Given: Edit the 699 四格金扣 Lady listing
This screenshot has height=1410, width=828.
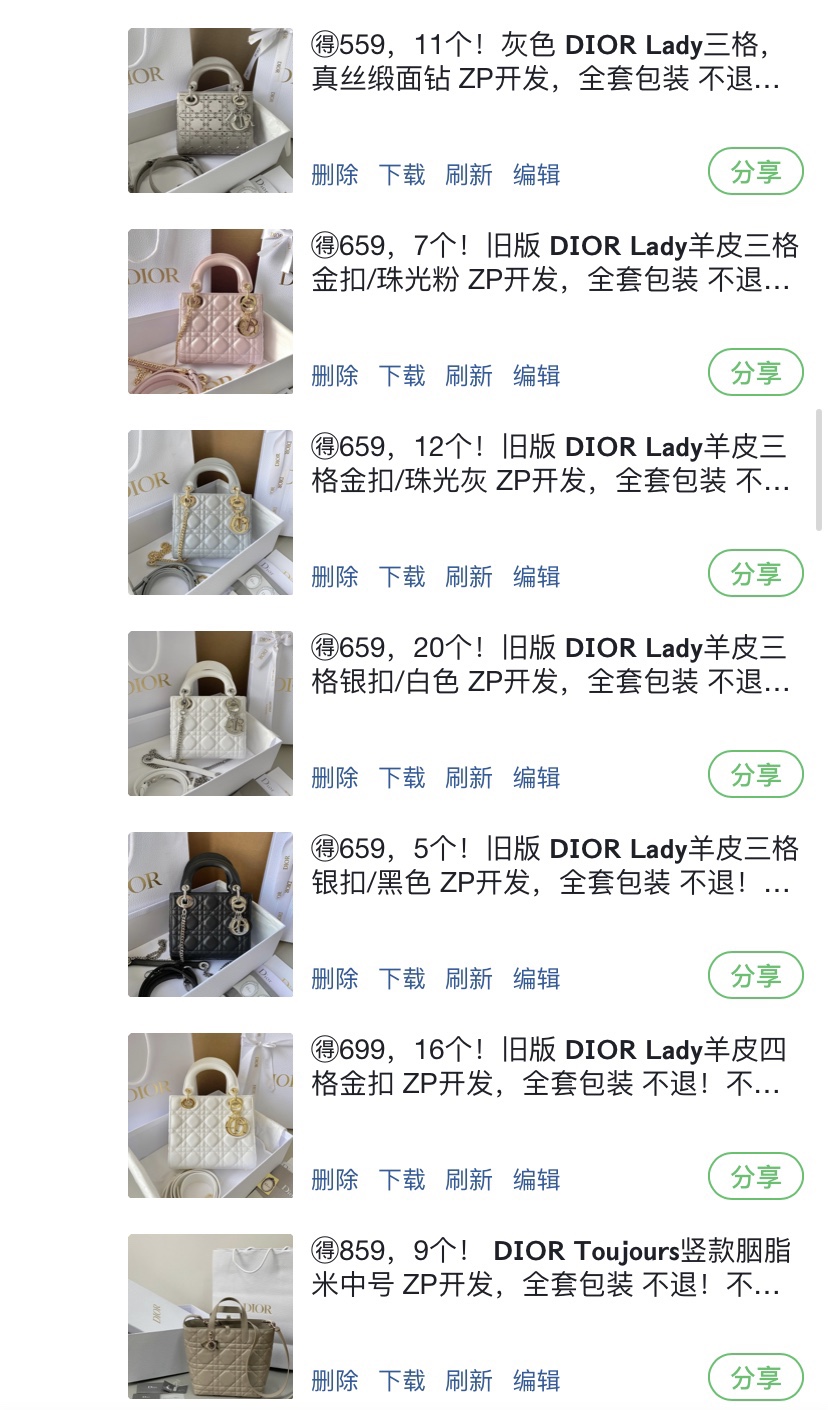Looking at the screenshot, I should tap(536, 1180).
